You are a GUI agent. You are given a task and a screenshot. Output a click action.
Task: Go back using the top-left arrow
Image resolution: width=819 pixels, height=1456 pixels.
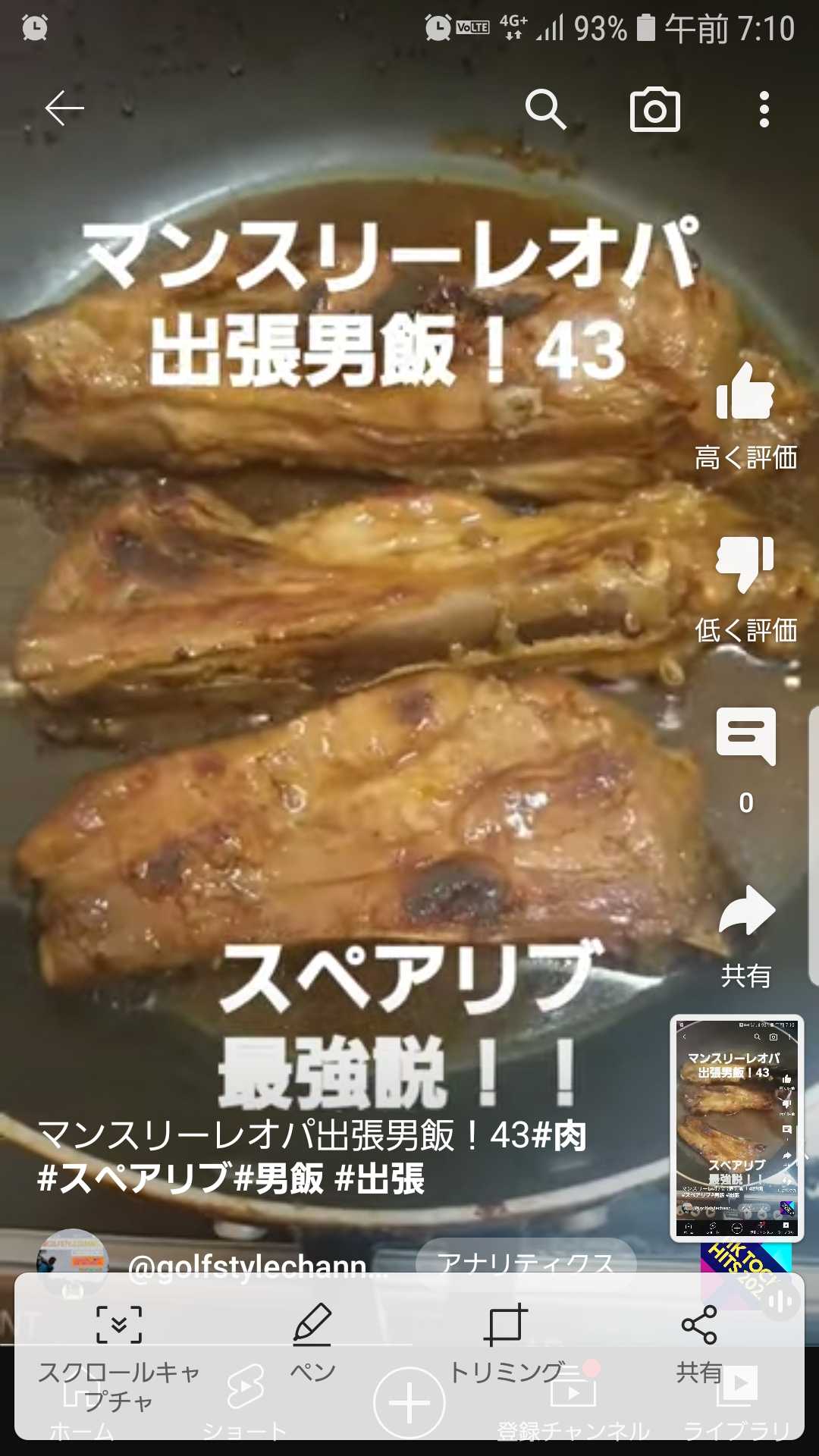(x=64, y=109)
